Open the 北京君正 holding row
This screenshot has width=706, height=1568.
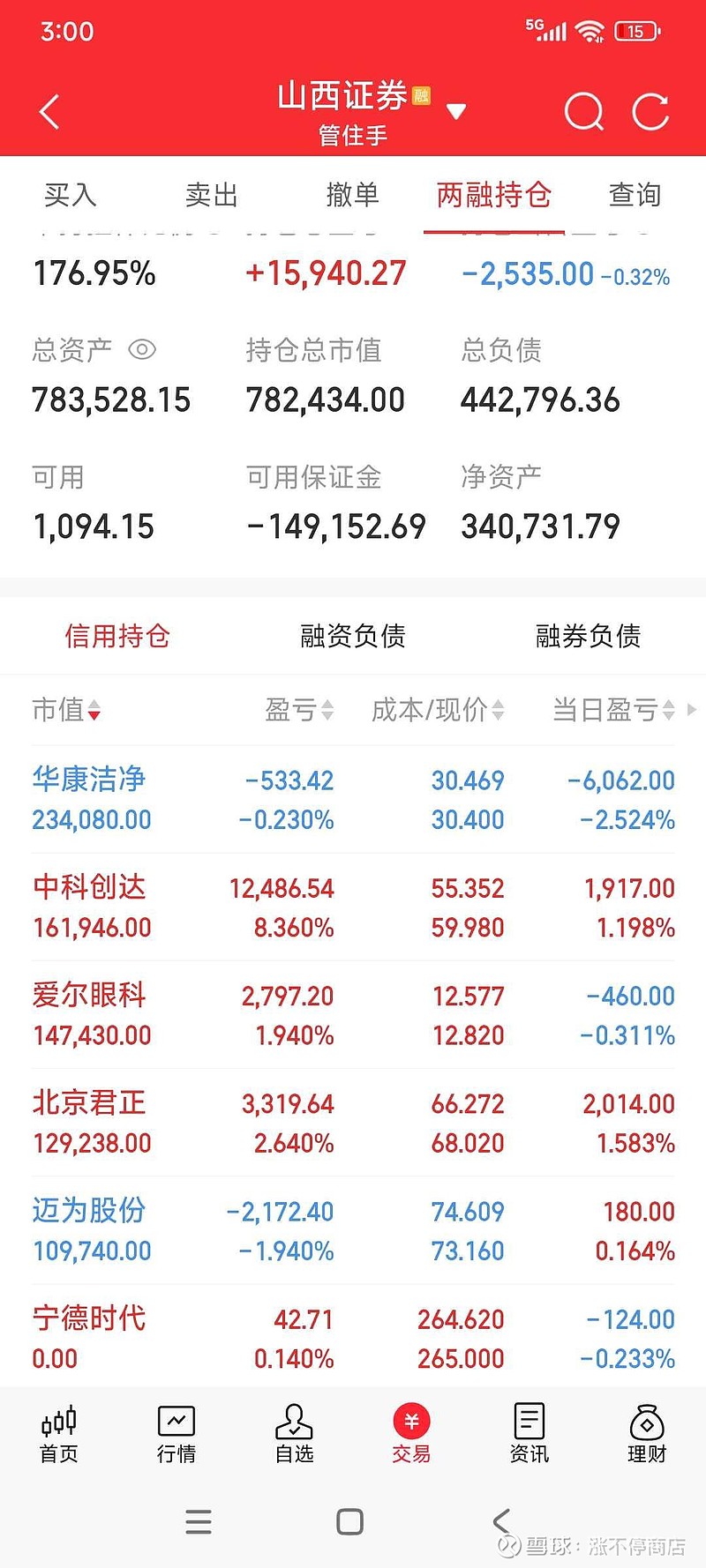pos(353,1122)
